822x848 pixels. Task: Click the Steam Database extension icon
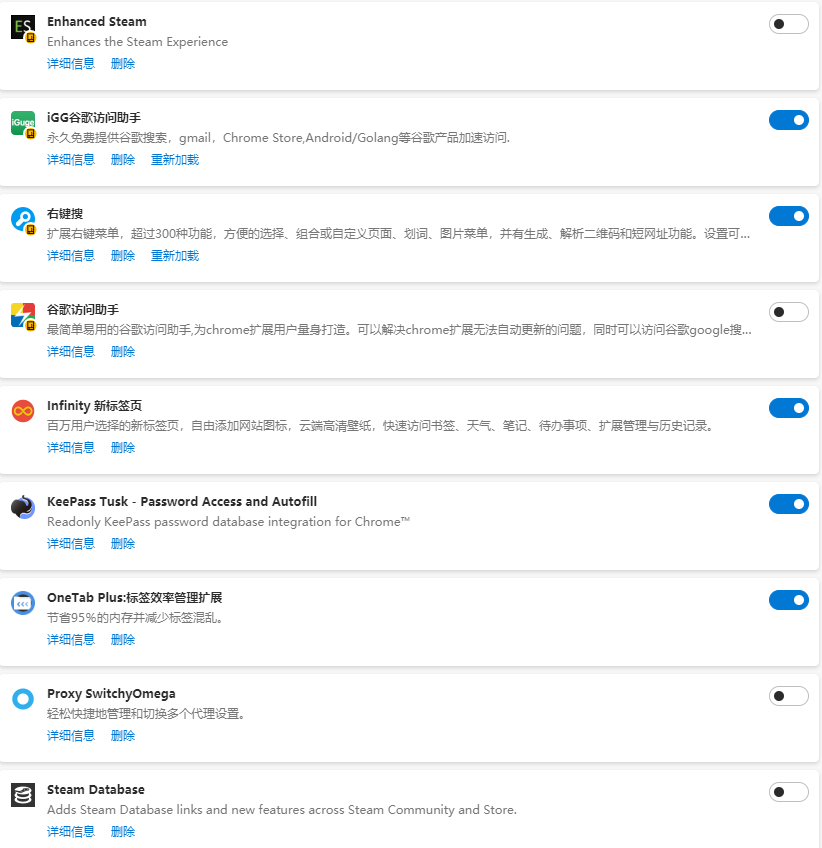[22, 795]
